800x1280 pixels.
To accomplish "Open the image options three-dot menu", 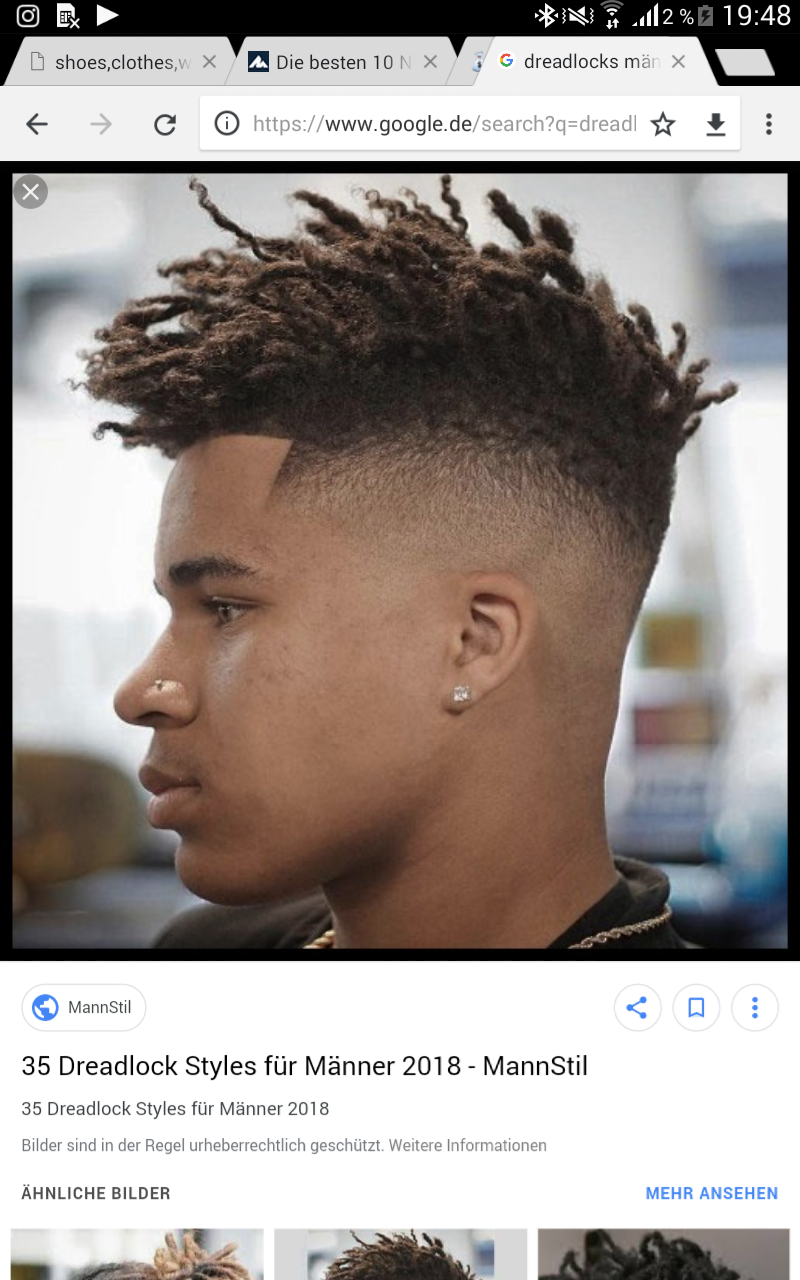I will [755, 1007].
